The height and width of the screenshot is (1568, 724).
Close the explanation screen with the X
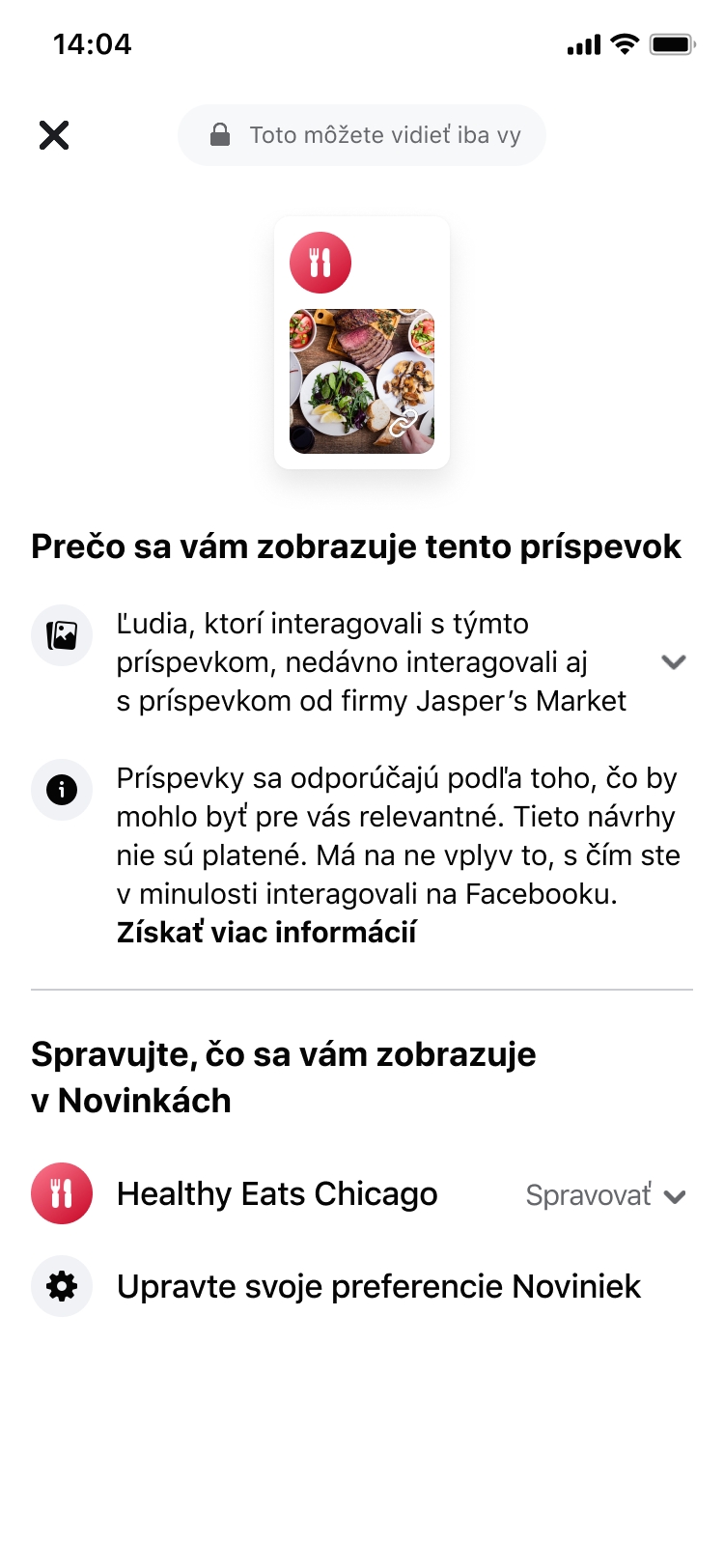coord(54,135)
